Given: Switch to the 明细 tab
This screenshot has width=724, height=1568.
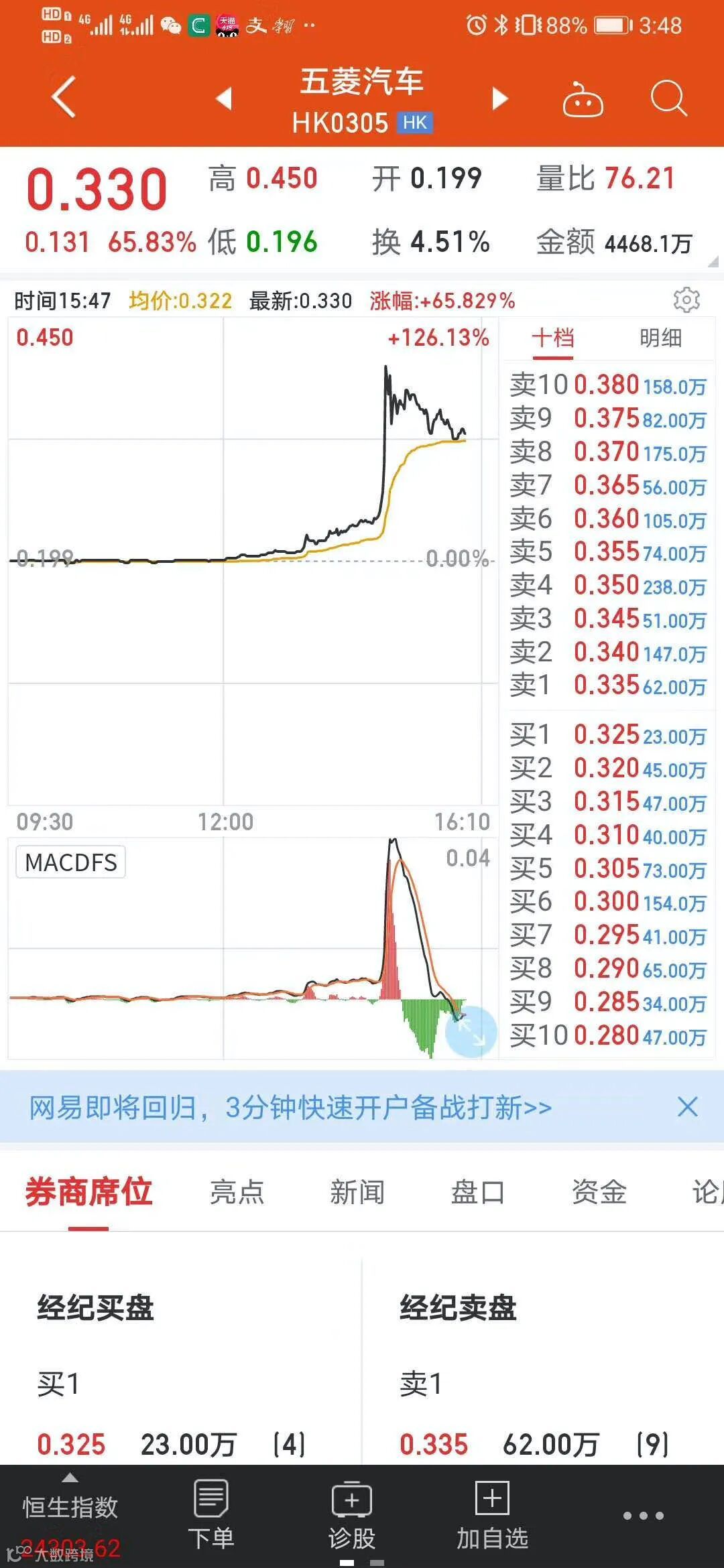Looking at the screenshot, I should point(660,338).
